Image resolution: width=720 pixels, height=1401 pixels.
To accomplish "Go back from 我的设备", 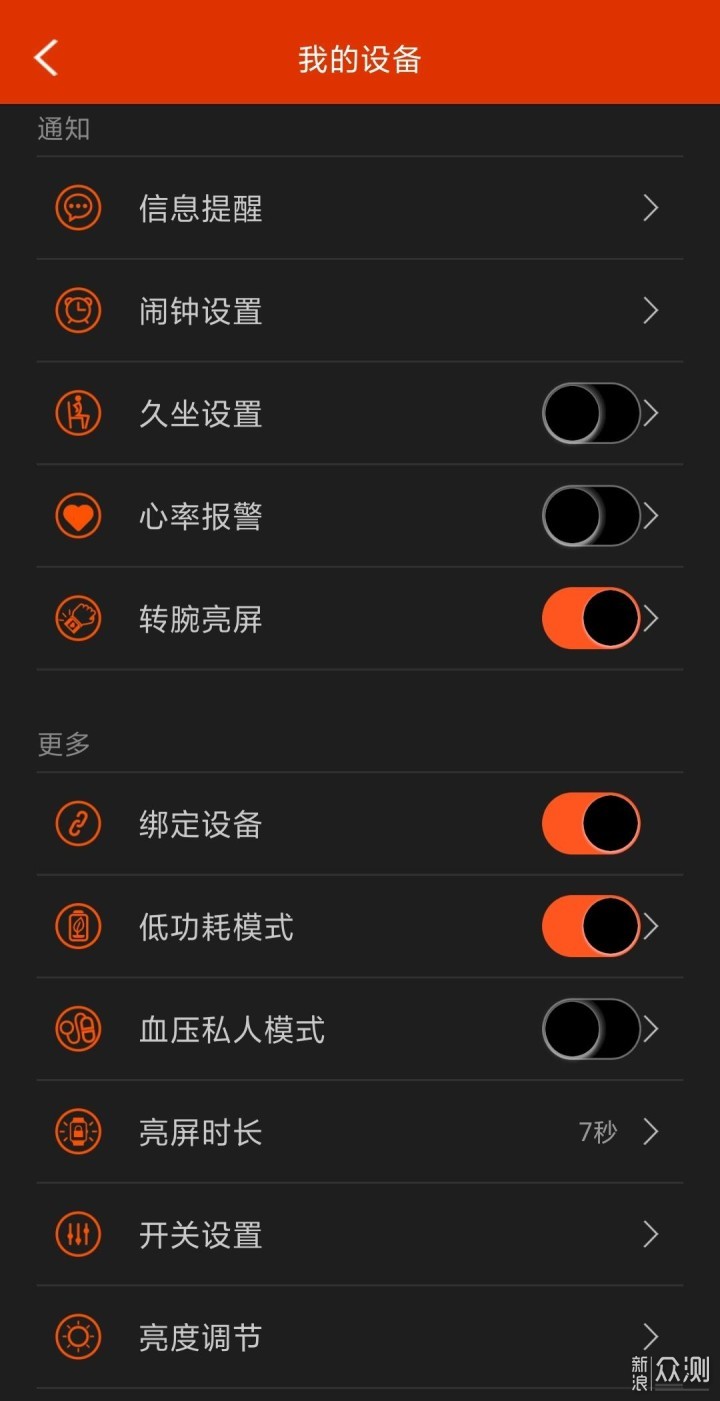I will [46, 58].
